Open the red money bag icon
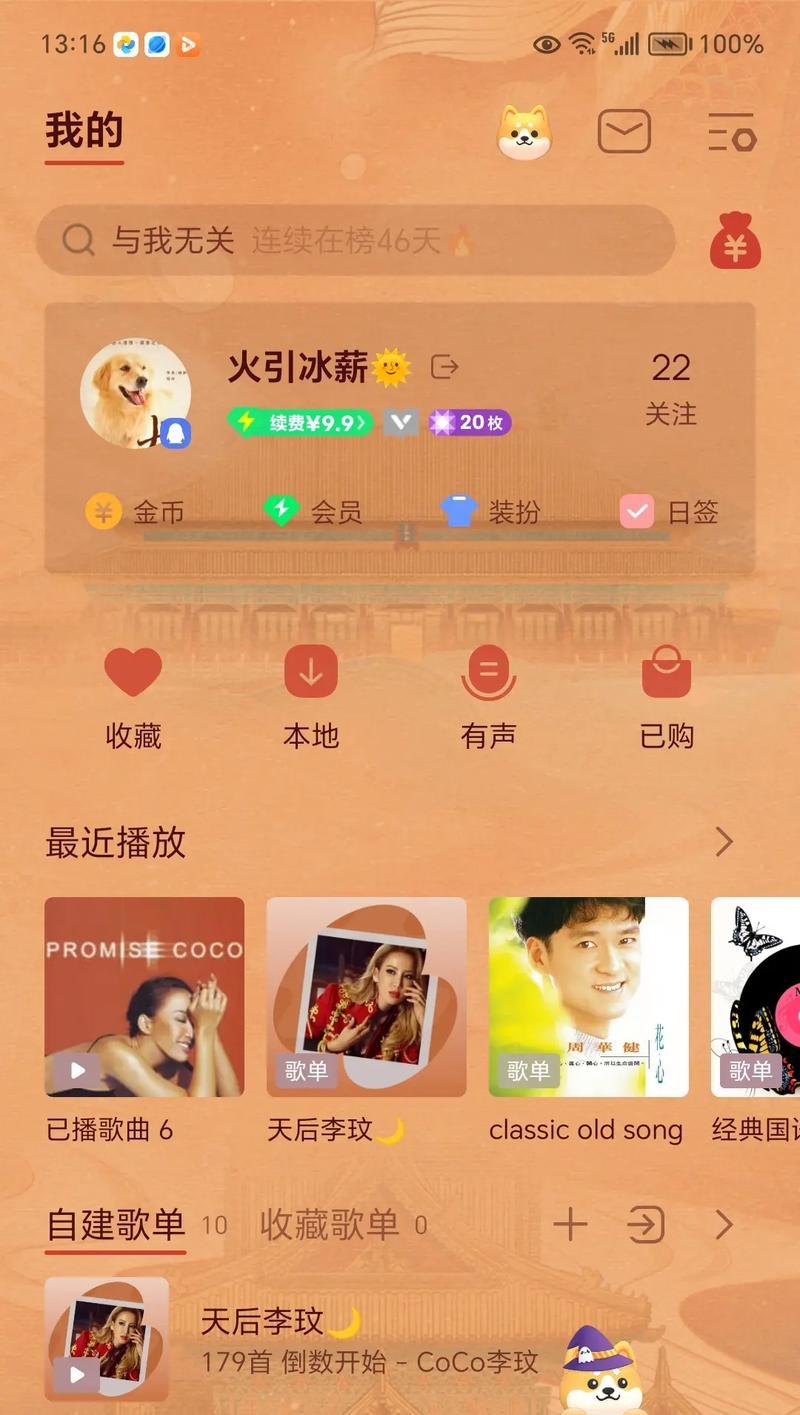 click(735, 241)
